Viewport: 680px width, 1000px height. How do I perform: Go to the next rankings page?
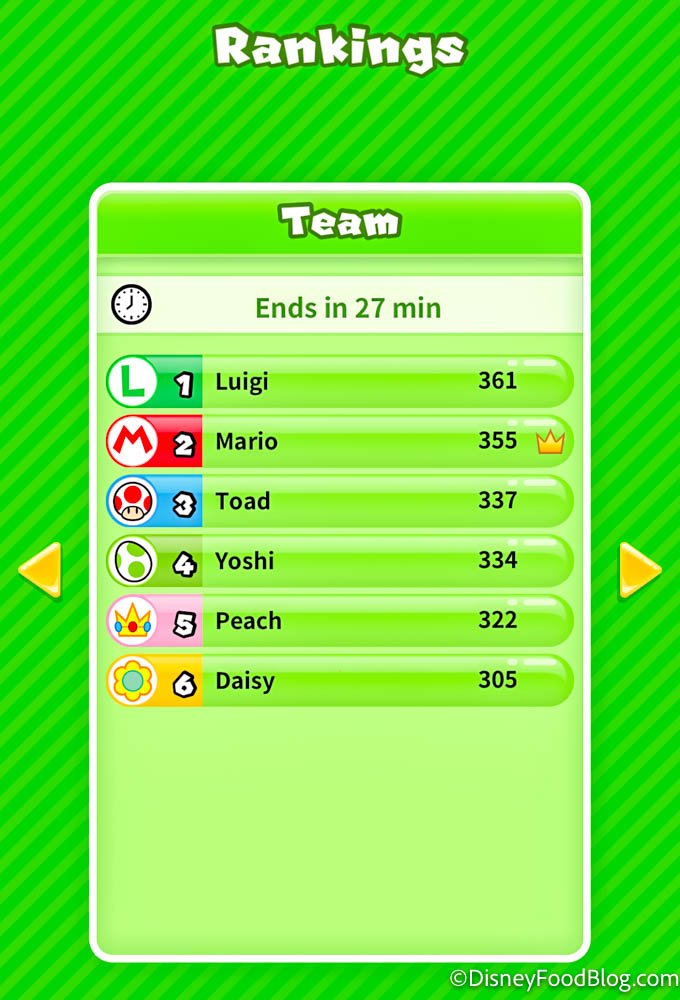[x=639, y=570]
